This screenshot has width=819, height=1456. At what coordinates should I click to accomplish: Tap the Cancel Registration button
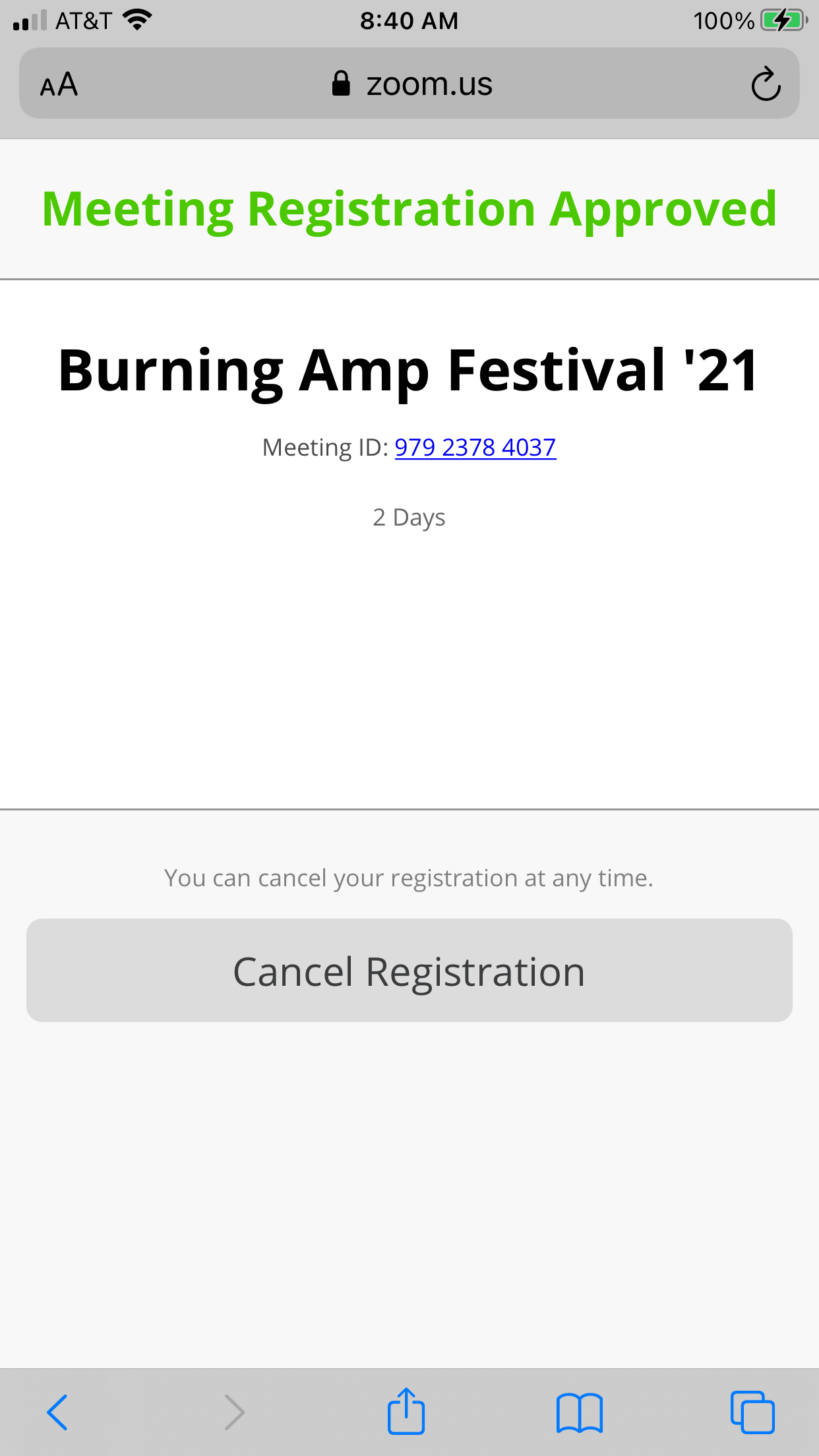(409, 971)
